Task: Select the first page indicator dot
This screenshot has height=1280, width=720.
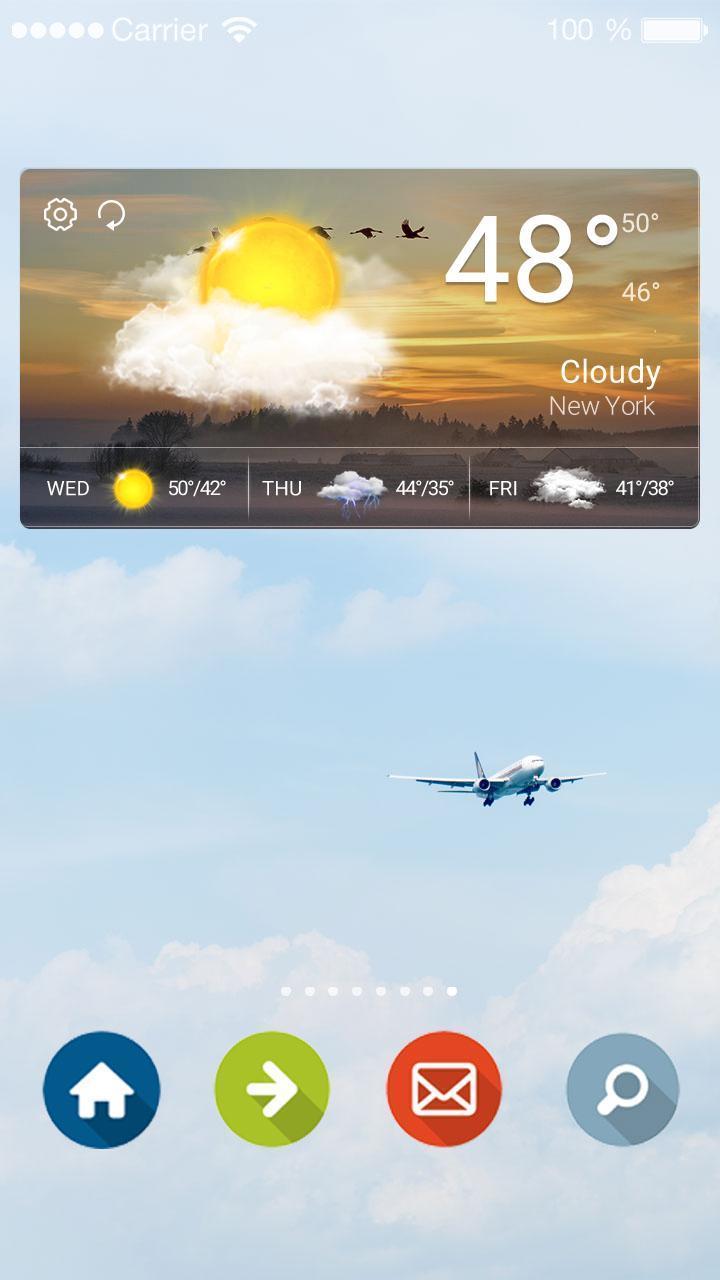Action: pyautogui.click(x=285, y=989)
